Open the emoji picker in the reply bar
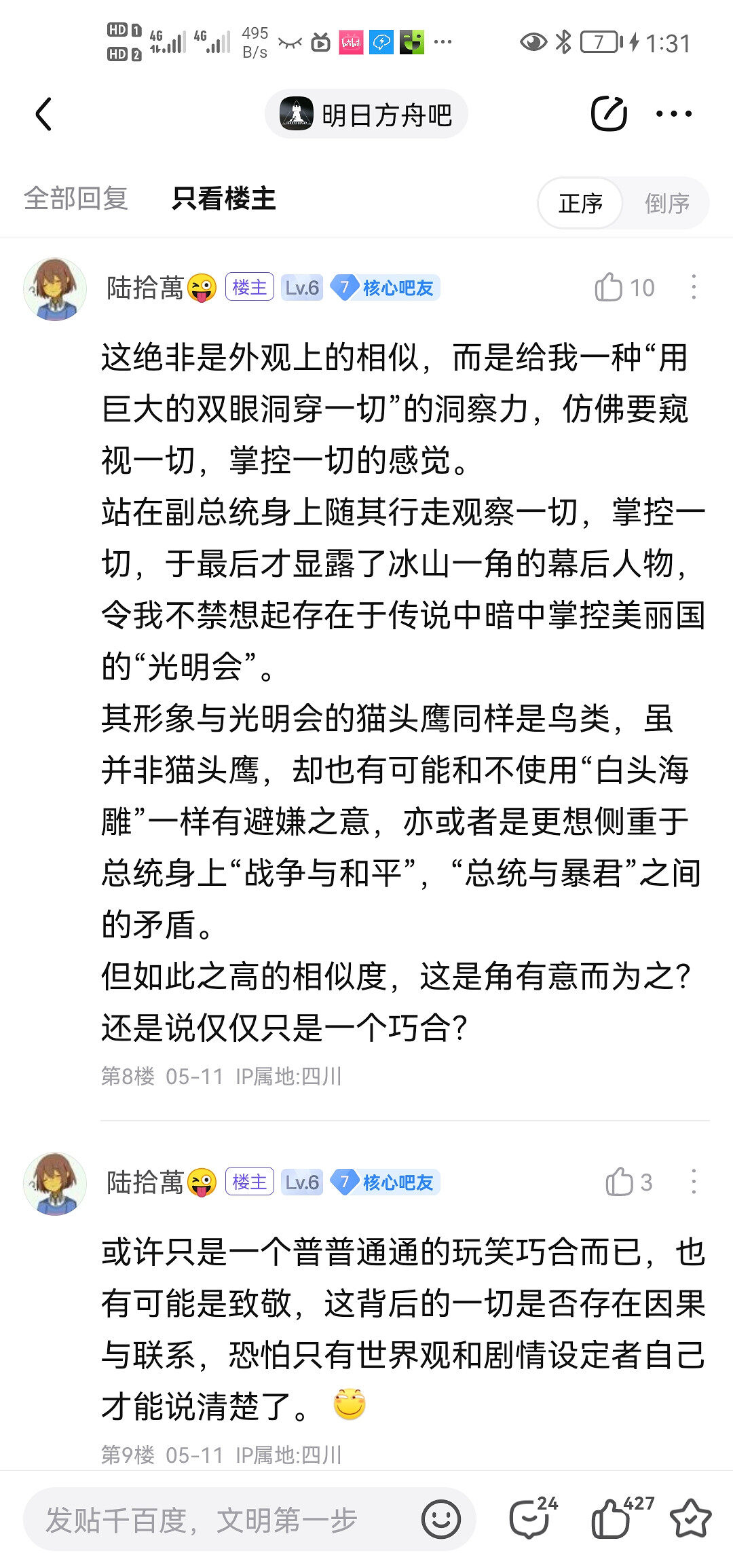This screenshot has height=1568, width=733. click(440, 1519)
